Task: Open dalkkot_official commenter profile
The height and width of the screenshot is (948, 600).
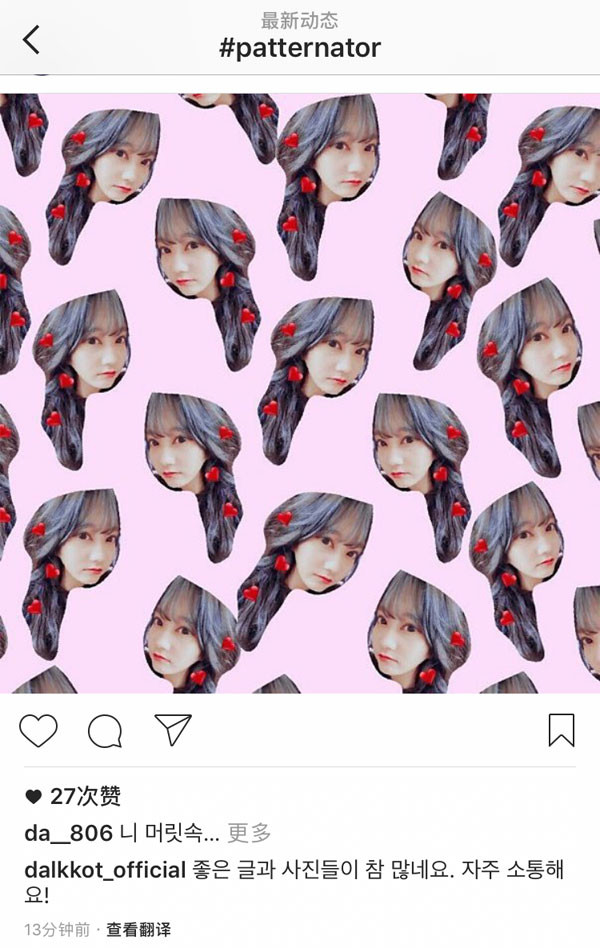Action: click(104, 869)
